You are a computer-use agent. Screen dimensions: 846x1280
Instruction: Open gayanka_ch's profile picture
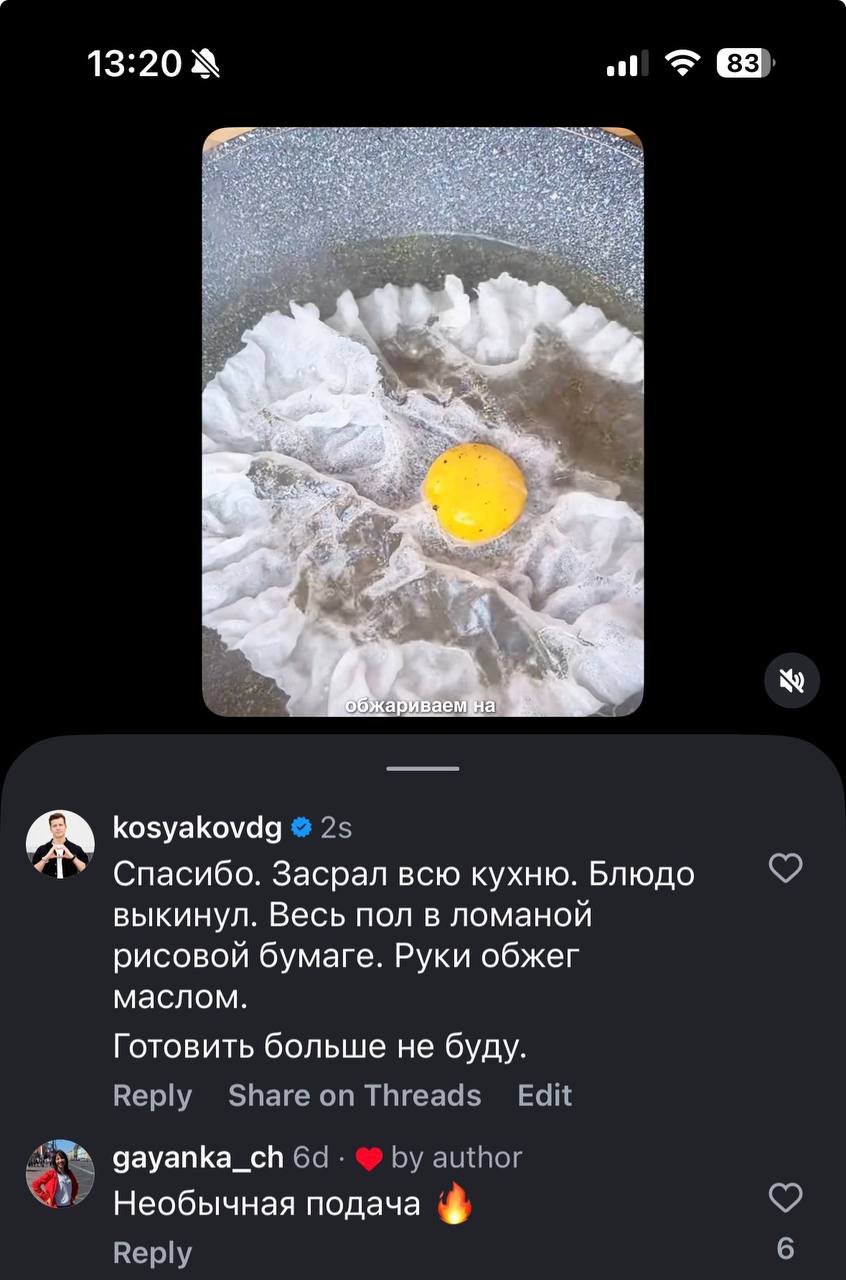[x=60, y=1174]
